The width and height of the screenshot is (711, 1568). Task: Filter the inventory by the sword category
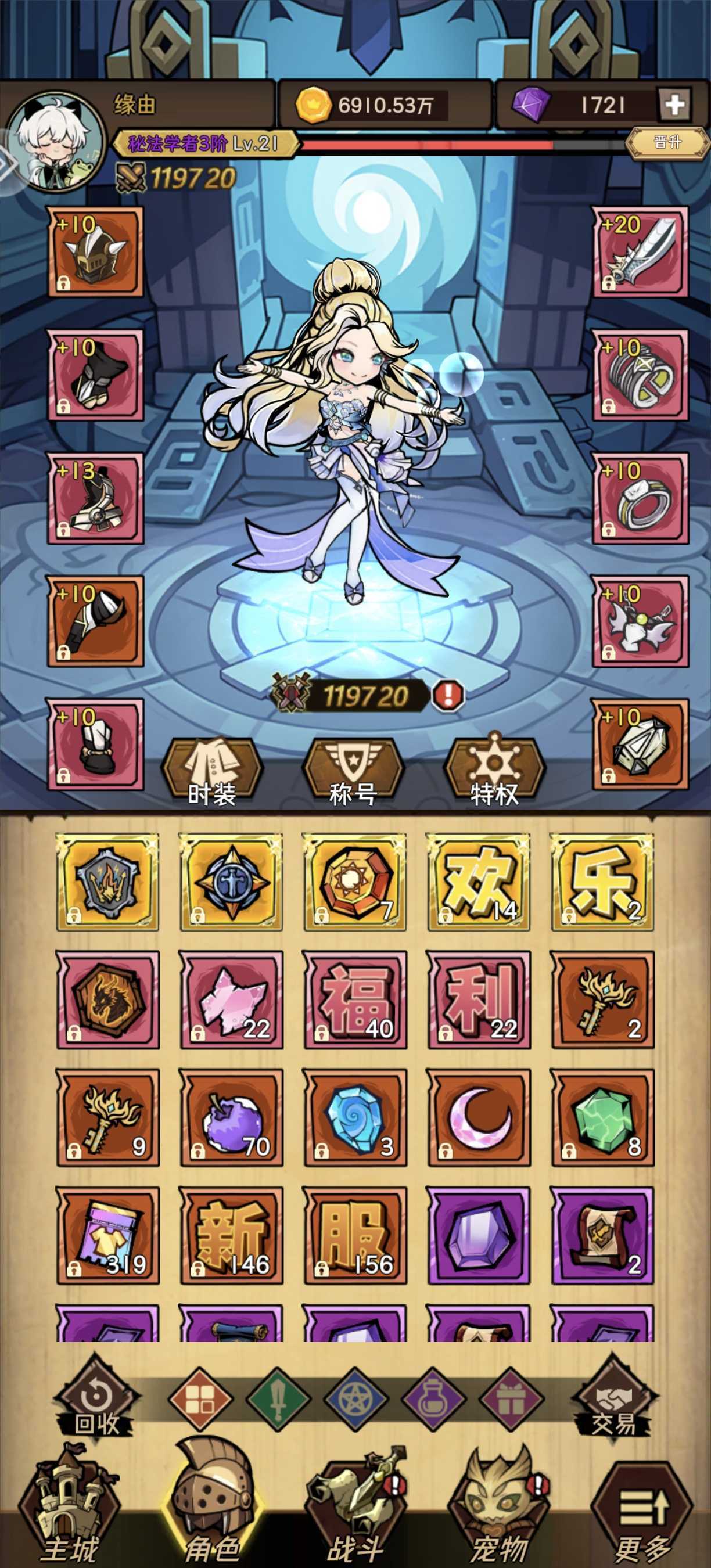(x=278, y=1398)
